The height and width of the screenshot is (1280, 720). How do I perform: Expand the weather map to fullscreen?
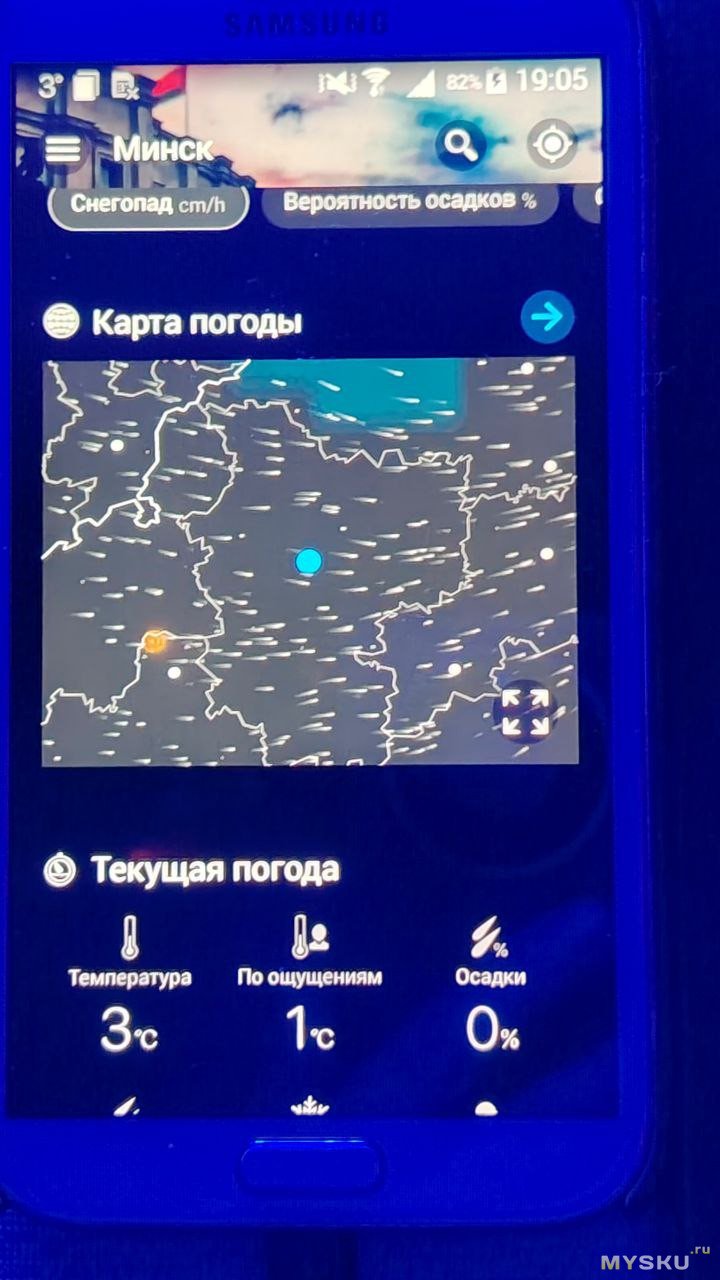click(x=524, y=710)
